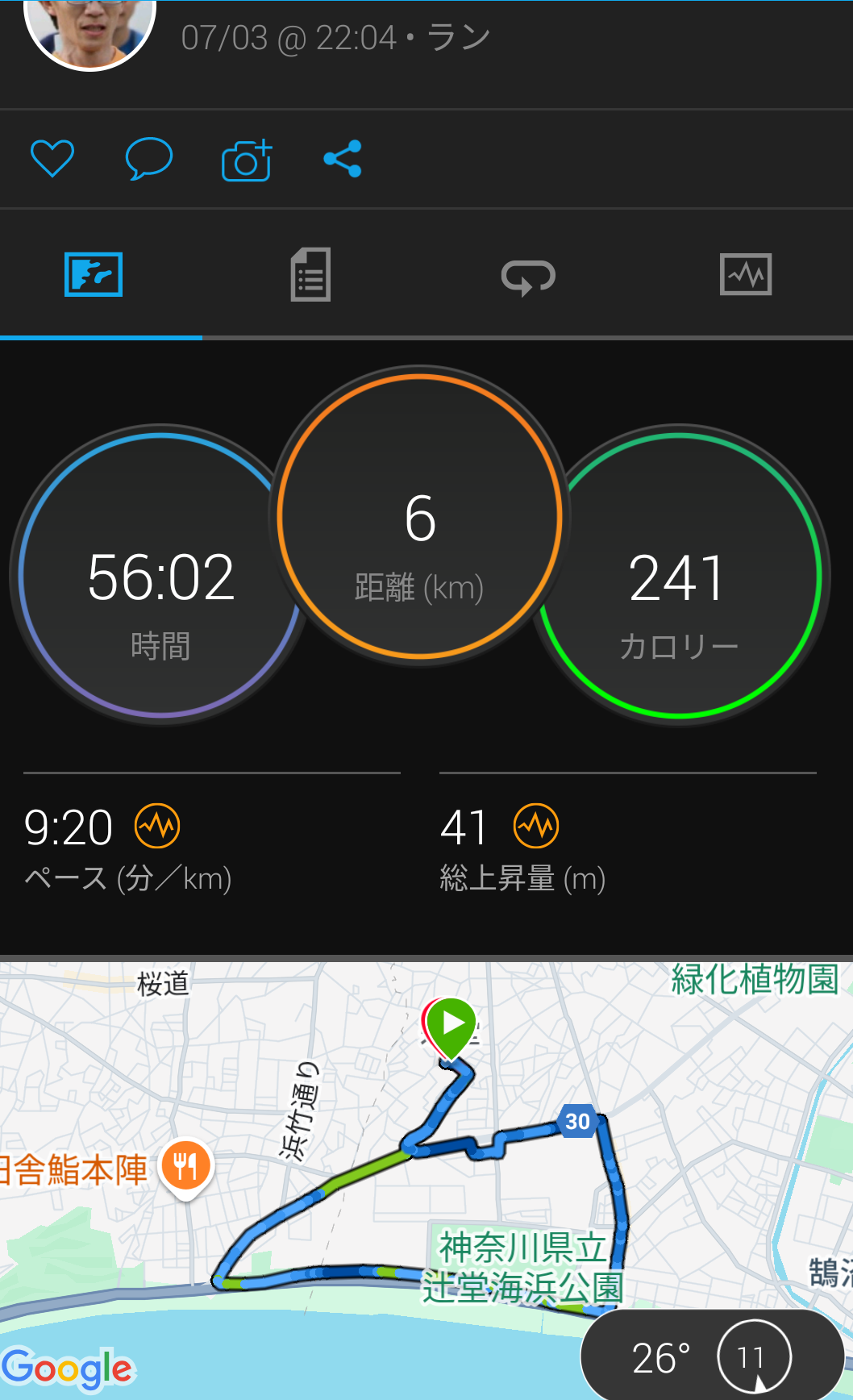This screenshot has width=853, height=1400.
Task: Open comments with the speech bubble icon
Action: pos(149,159)
